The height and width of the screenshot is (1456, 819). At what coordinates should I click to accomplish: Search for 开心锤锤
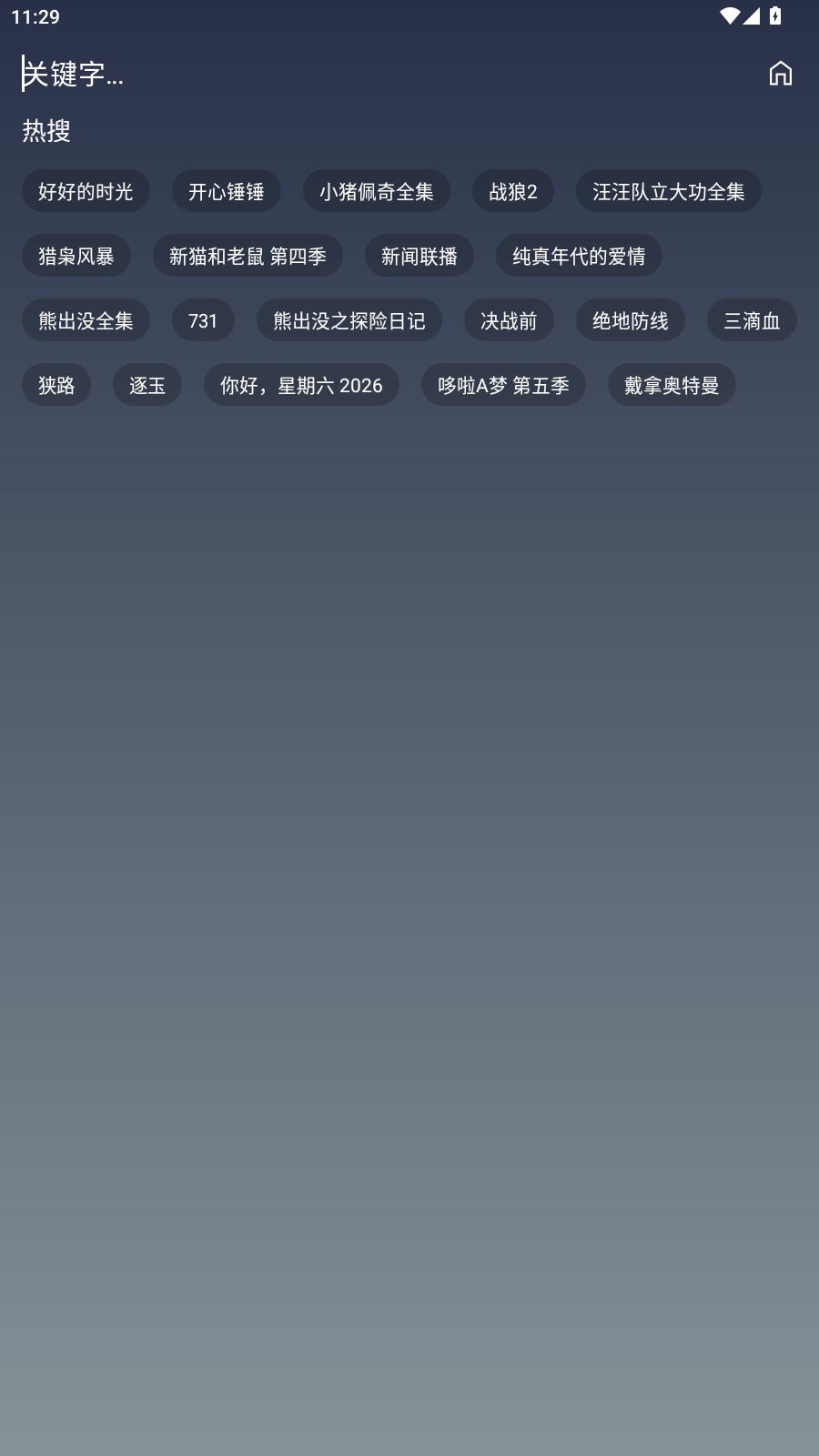(x=226, y=191)
